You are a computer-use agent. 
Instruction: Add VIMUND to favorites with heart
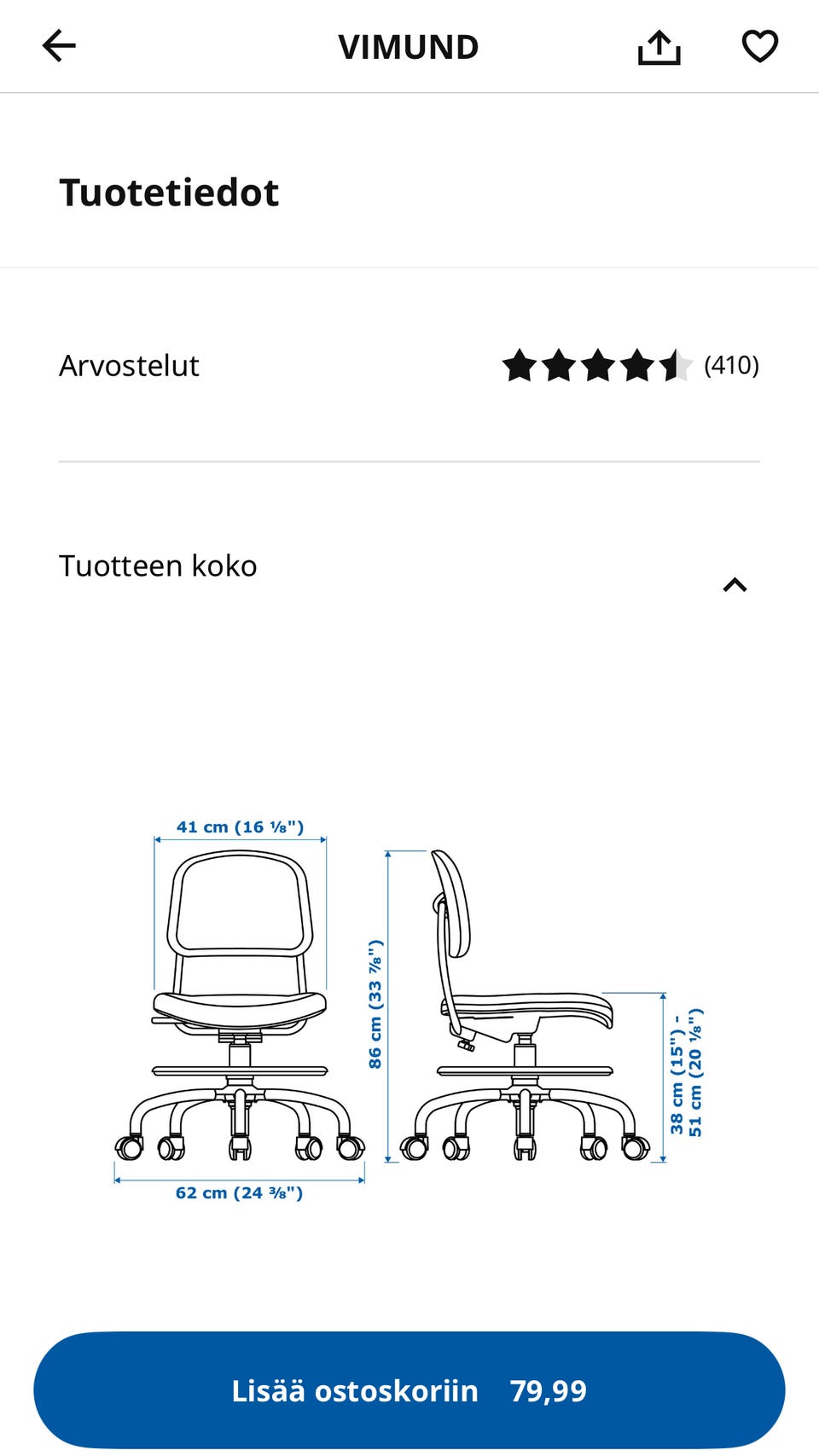click(759, 46)
